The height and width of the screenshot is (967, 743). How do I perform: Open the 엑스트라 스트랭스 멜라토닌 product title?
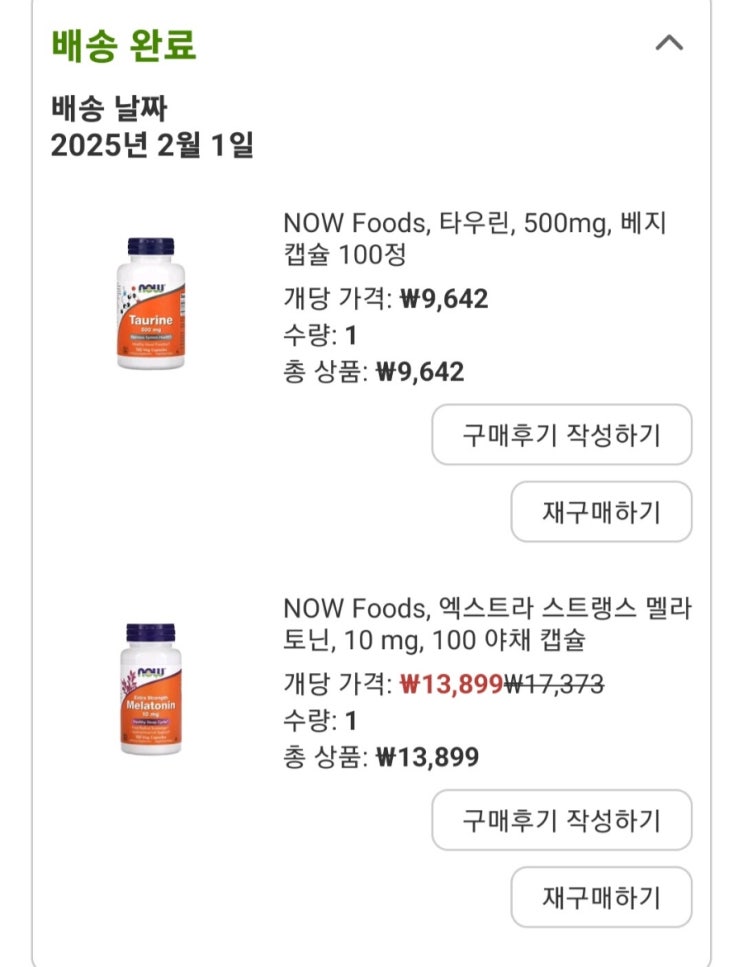pyautogui.click(x=487, y=623)
